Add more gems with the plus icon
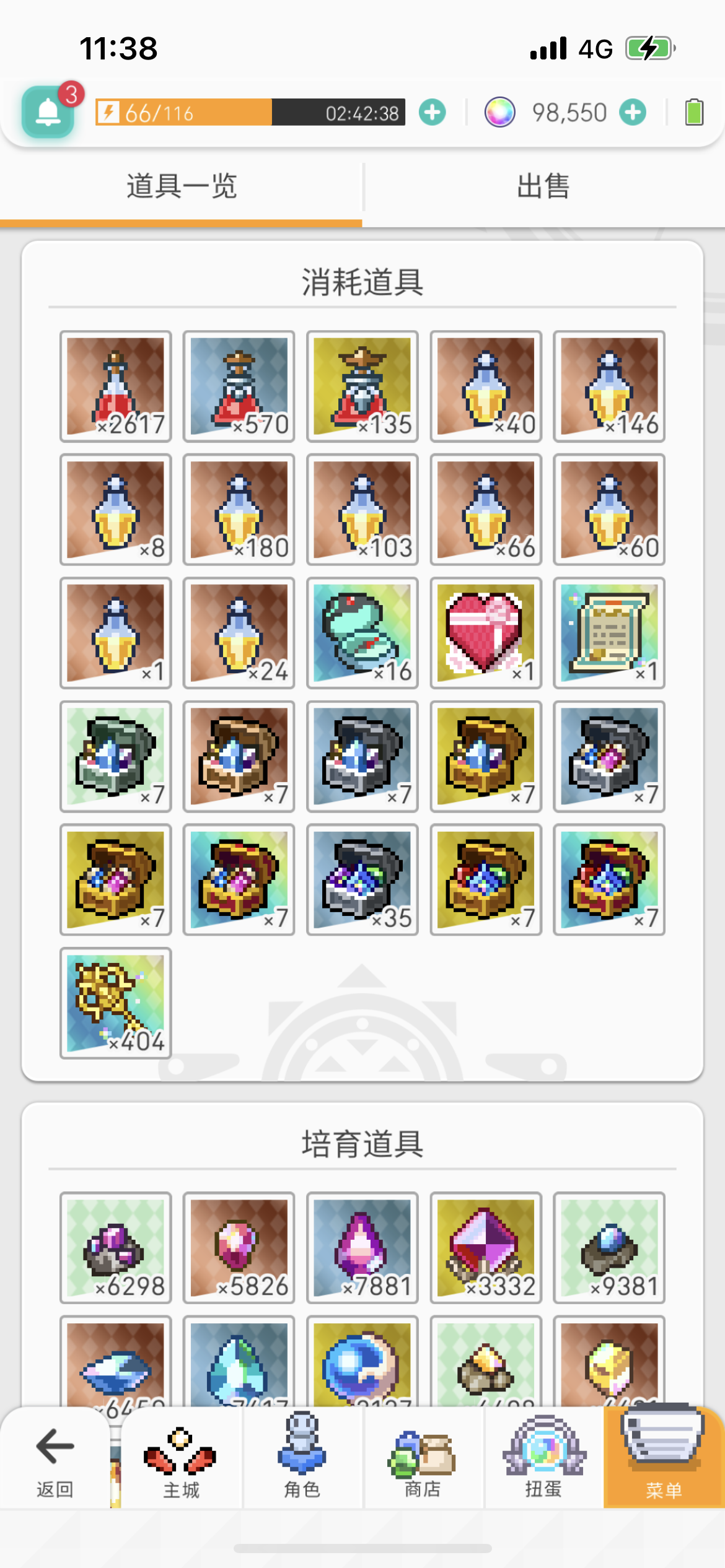Viewport: 725px width, 1568px height. click(x=633, y=113)
